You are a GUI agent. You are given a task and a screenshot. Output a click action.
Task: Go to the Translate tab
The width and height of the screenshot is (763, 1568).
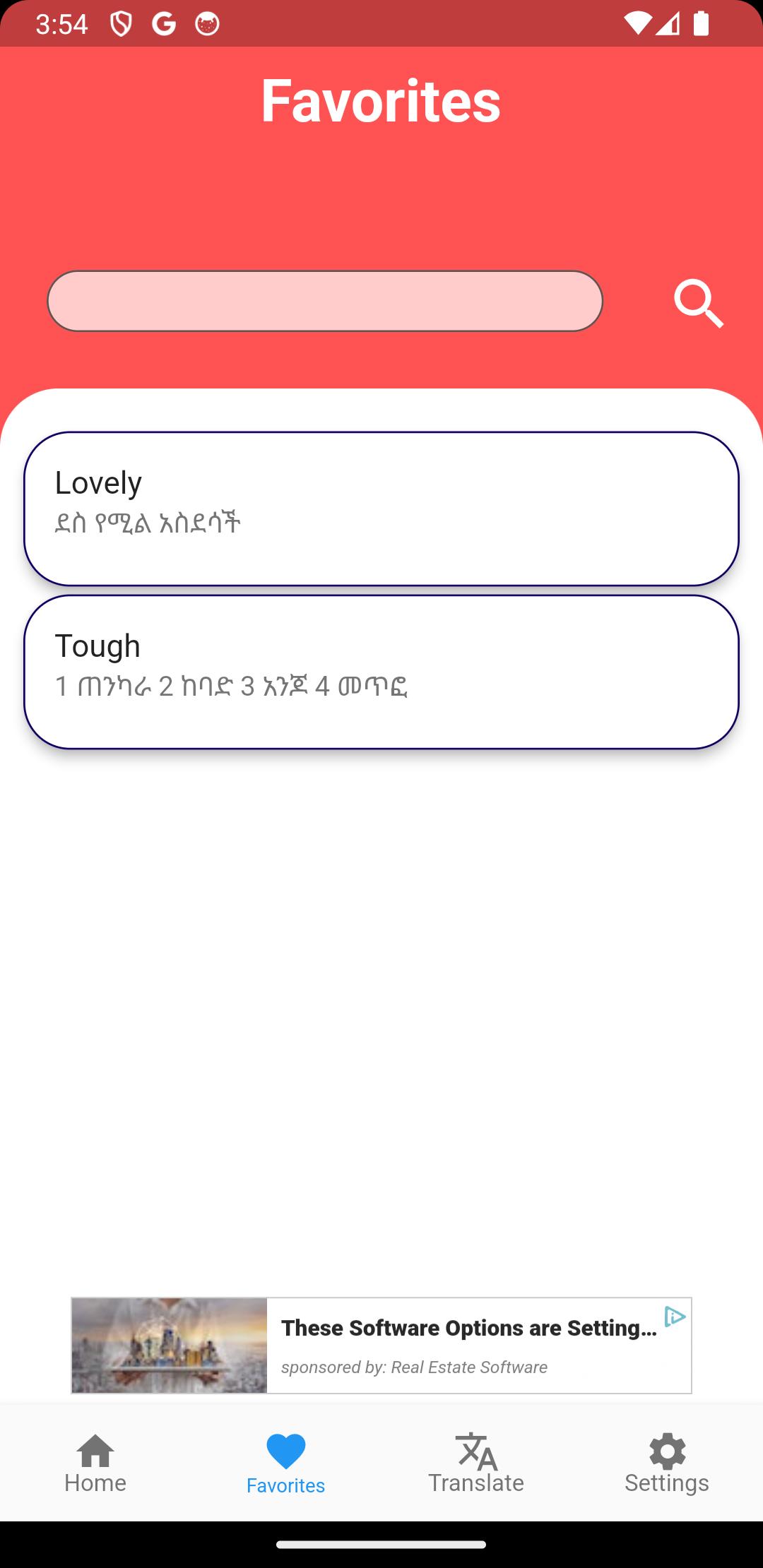coord(476,1463)
